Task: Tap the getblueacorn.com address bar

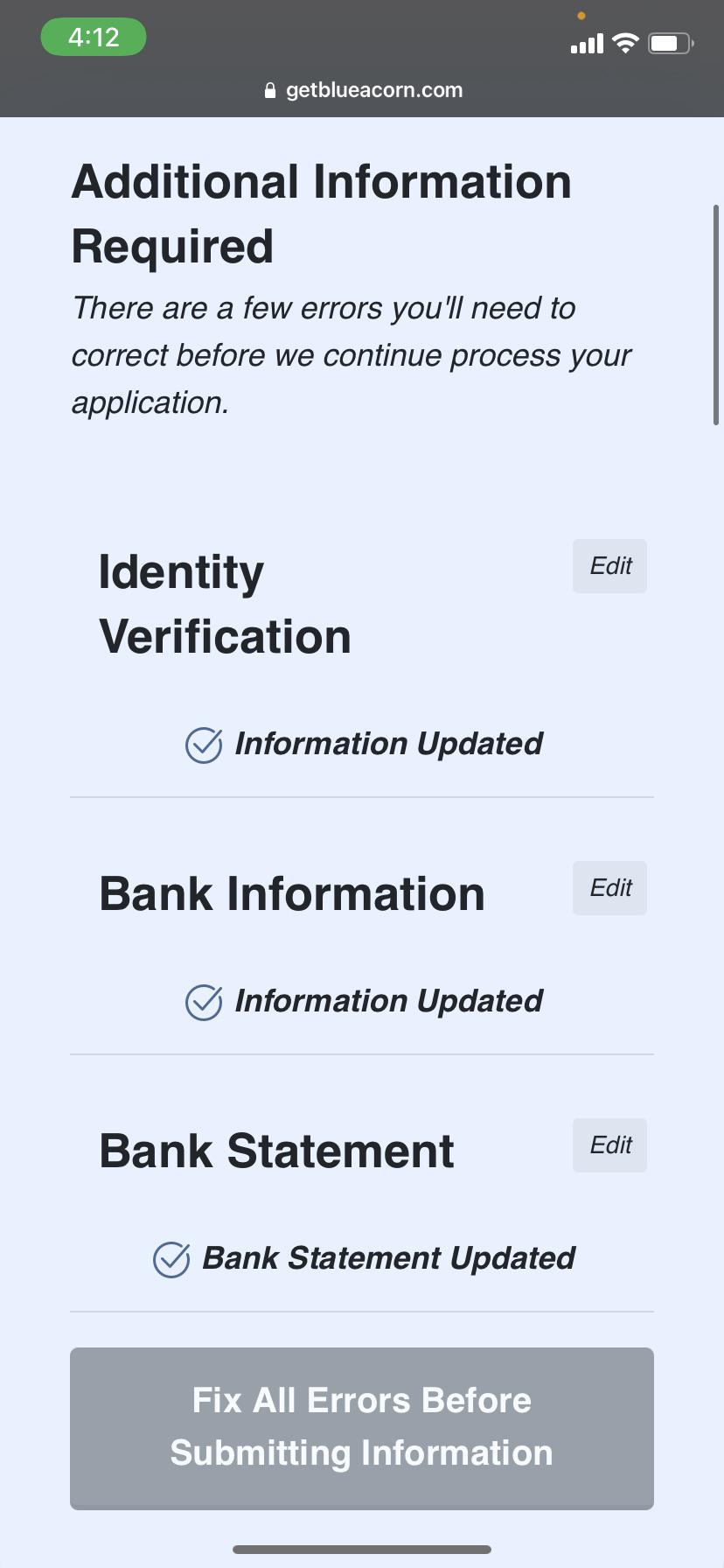Action: 363,90
